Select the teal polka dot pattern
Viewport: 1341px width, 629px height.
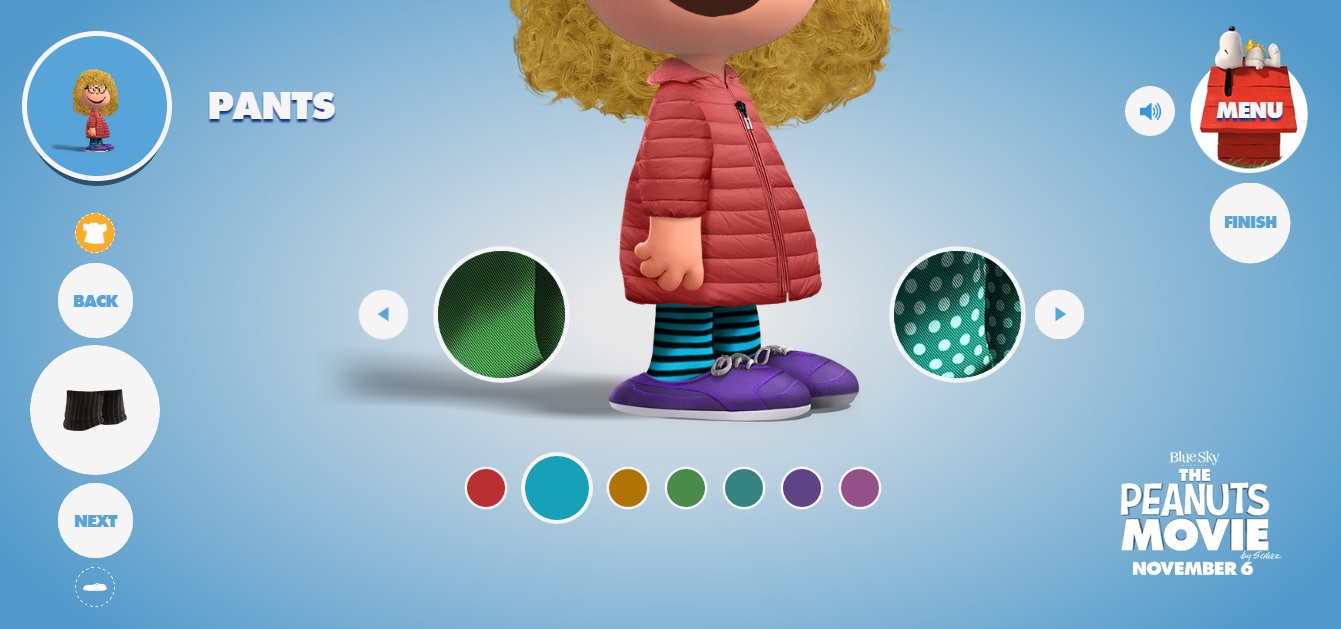click(x=957, y=315)
